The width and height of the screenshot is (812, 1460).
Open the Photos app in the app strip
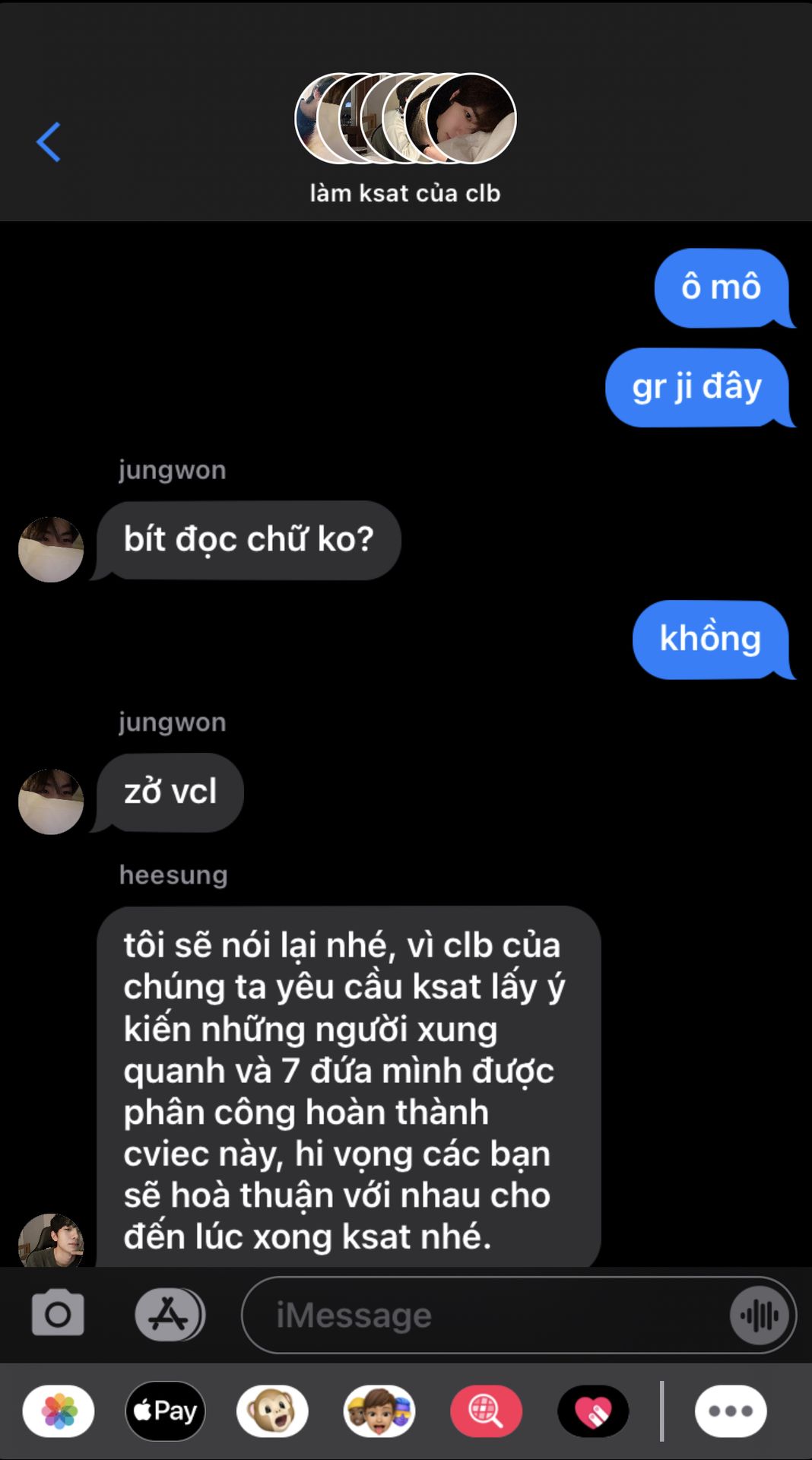click(x=59, y=1411)
